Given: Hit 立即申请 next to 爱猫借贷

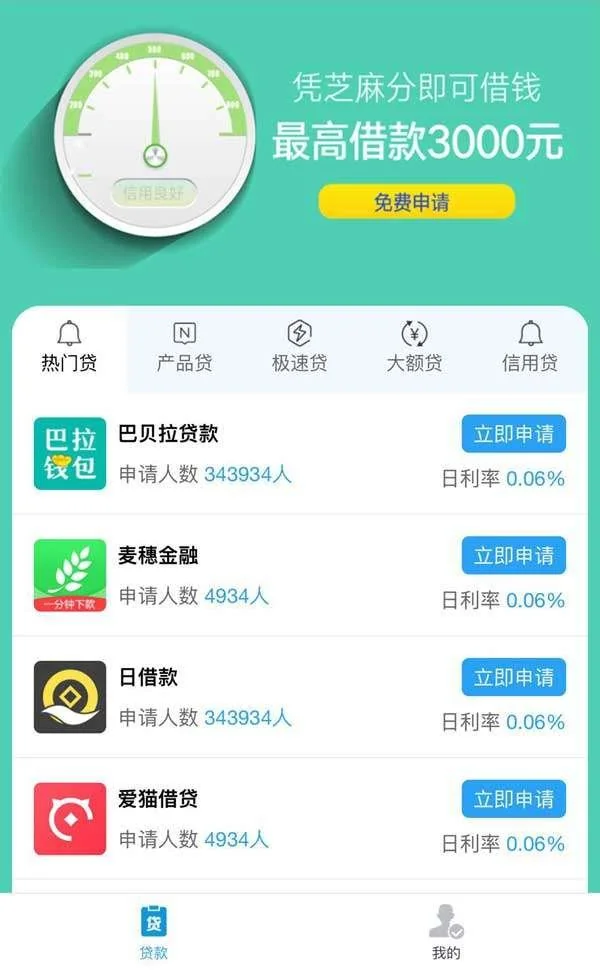Looking at the screenshot, I should pos(513,800).
